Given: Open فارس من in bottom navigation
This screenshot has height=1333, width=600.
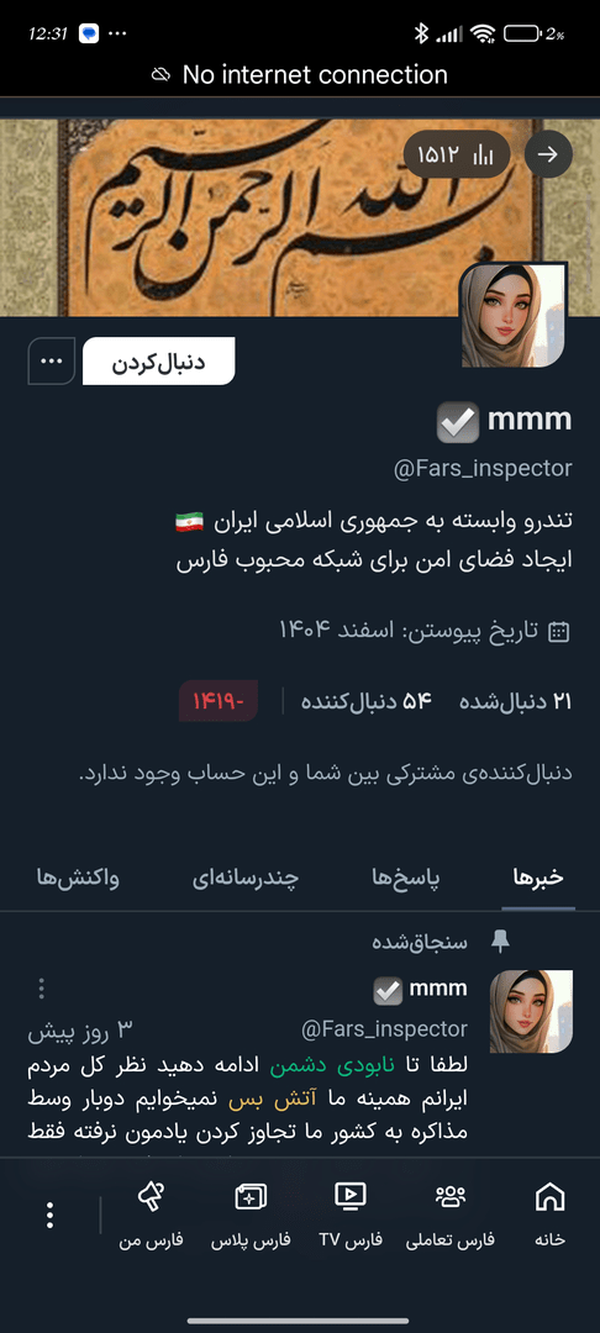Looking at the screenshot, I should pyautogui.click(x=151, y=1212).
